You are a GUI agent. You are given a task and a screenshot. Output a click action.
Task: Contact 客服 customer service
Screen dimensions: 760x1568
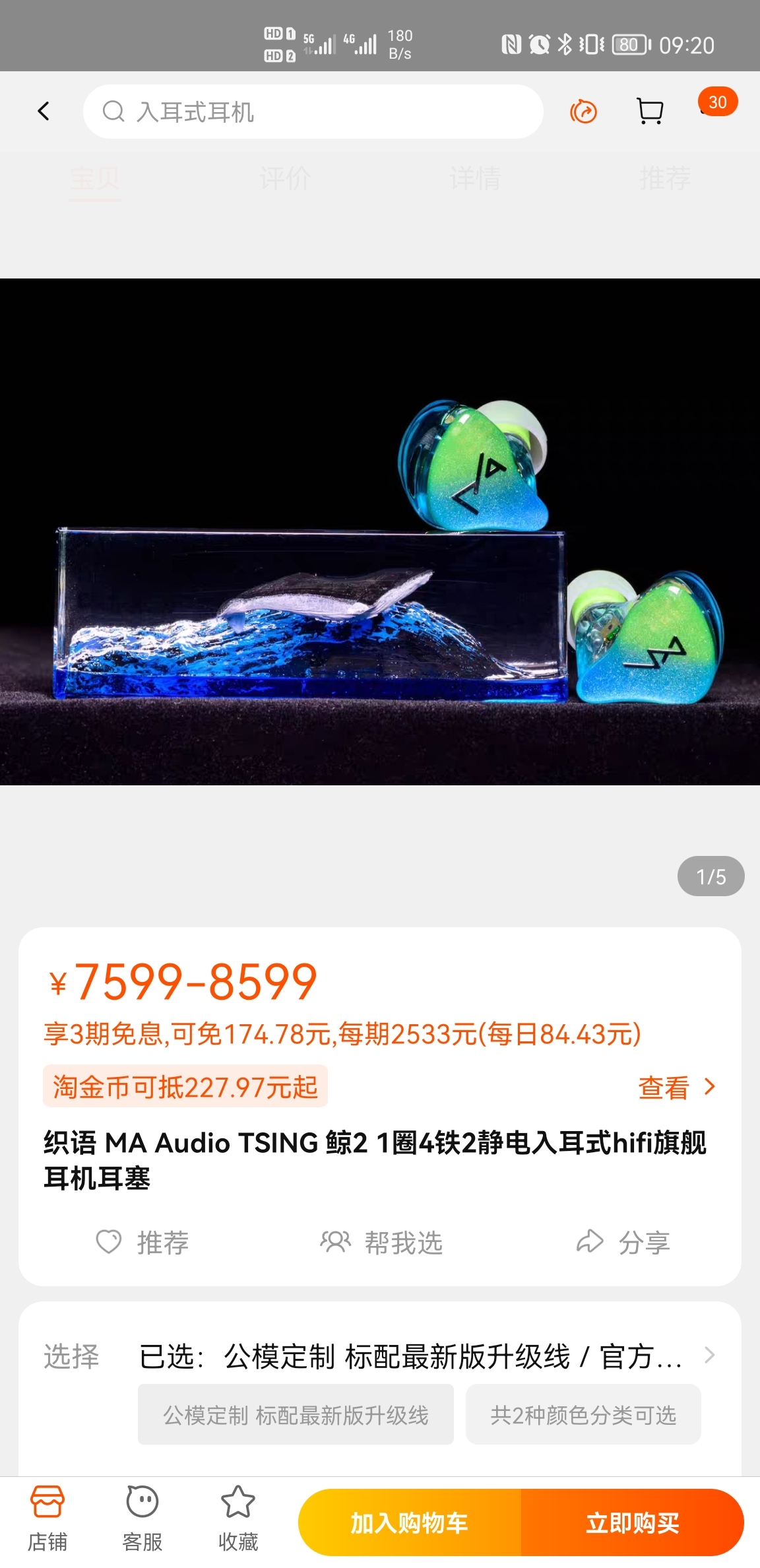[x=142, y=1519]
